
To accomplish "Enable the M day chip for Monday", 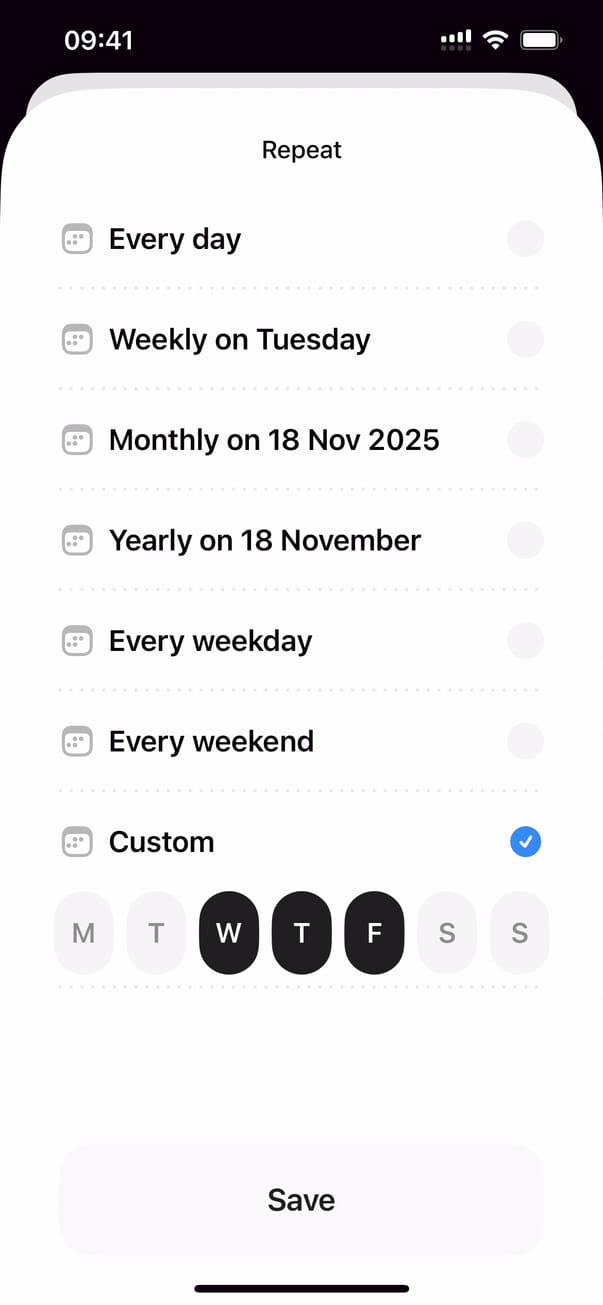I will pyautogui.click(x=84, y=933).
